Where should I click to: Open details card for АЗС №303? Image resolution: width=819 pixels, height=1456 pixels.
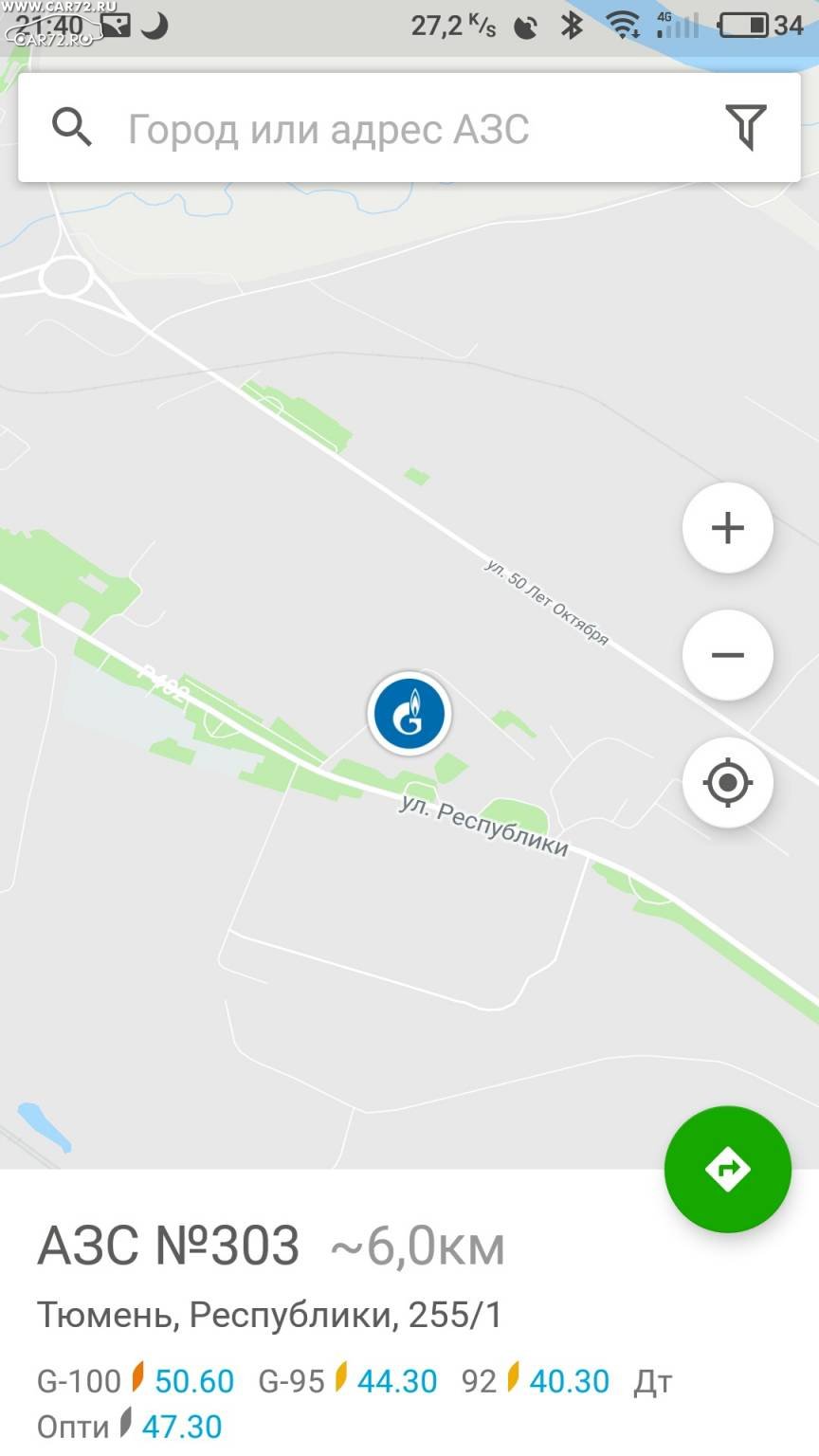pos(409,1313)
